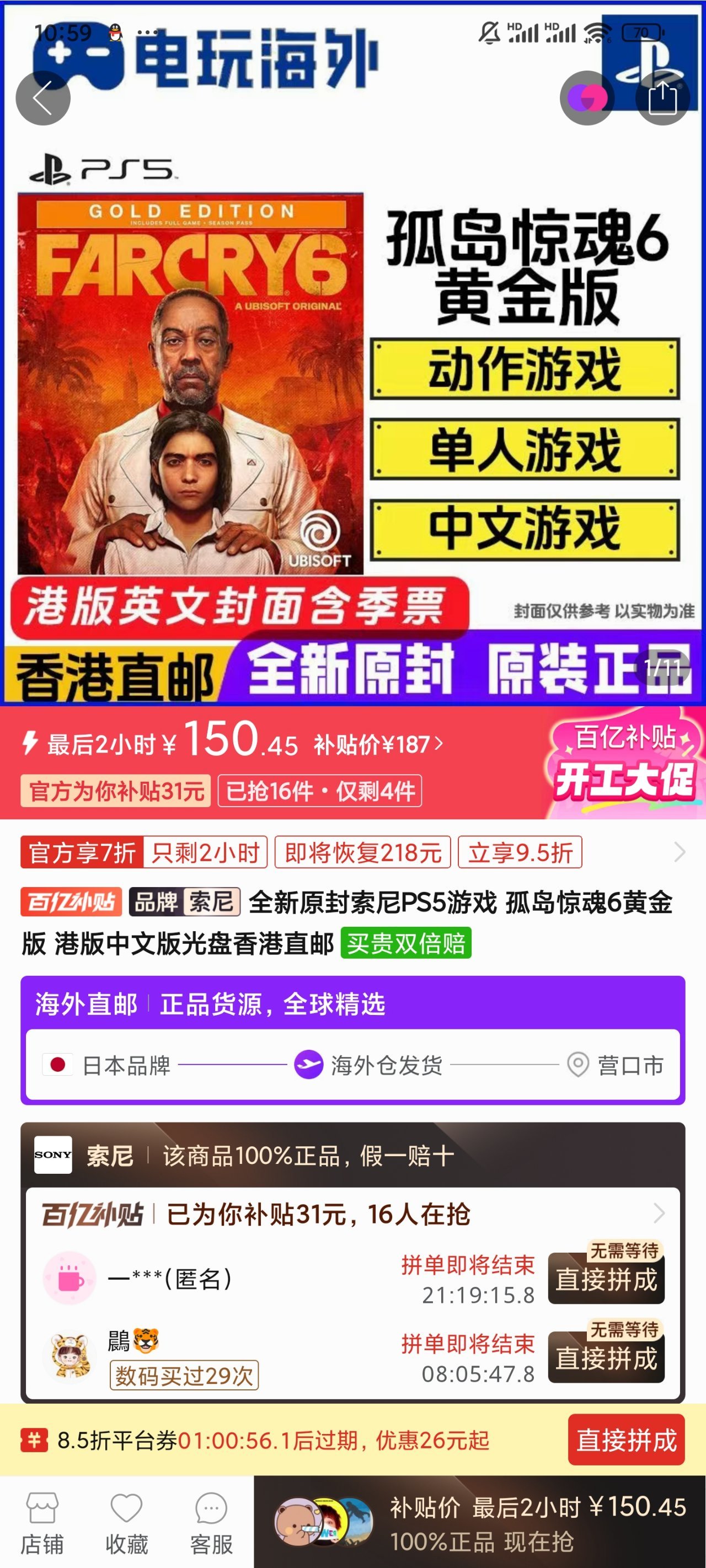
Task: Join 鷐's group order with 直接拼成
Action: pyautogui.click(x=606, y=1358)
